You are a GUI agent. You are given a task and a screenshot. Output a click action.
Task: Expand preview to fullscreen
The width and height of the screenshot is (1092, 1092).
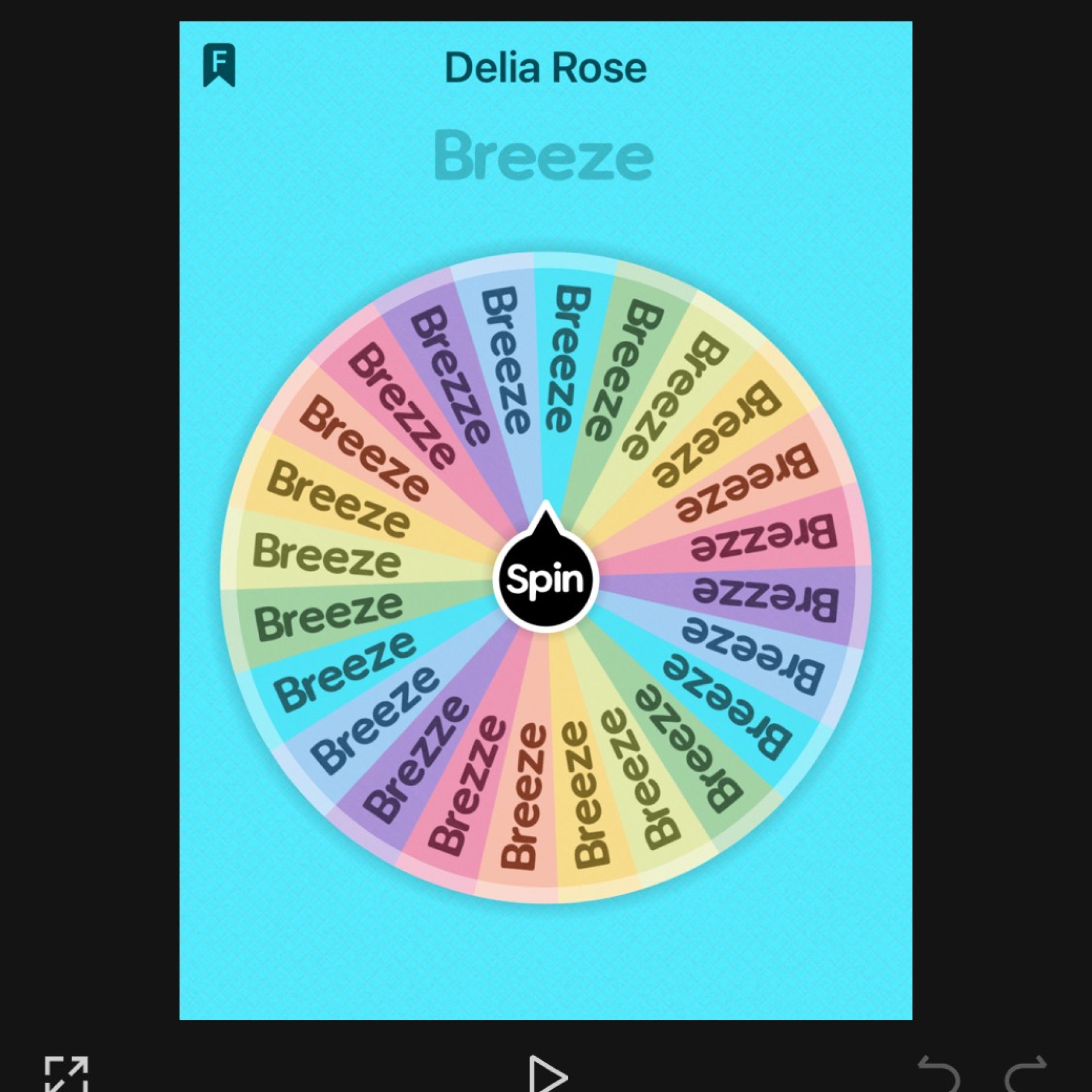tap(67, 1074)
